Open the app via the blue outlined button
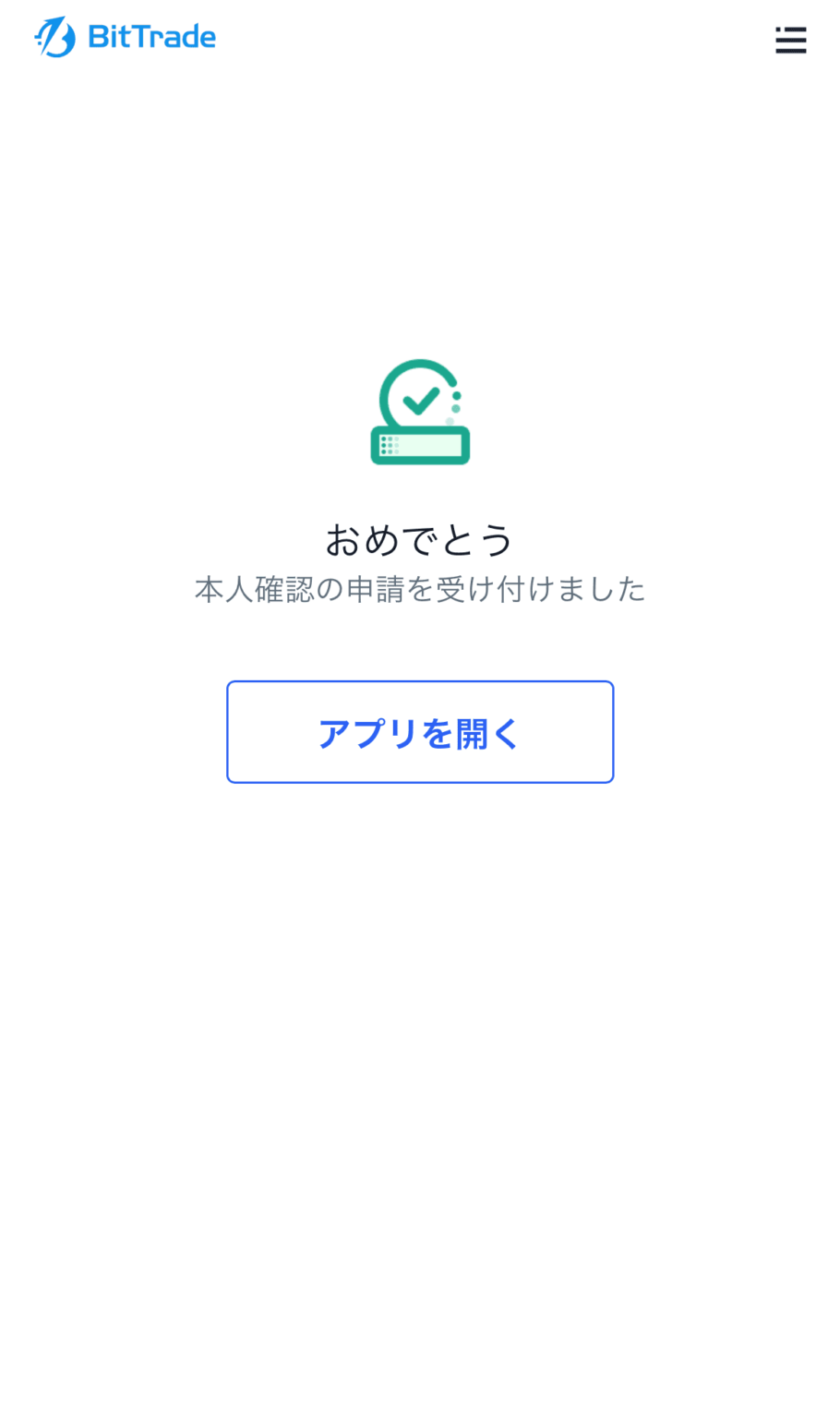This screenshot has height=1418, width=840. pyautogui.click(x=420, y=731)
